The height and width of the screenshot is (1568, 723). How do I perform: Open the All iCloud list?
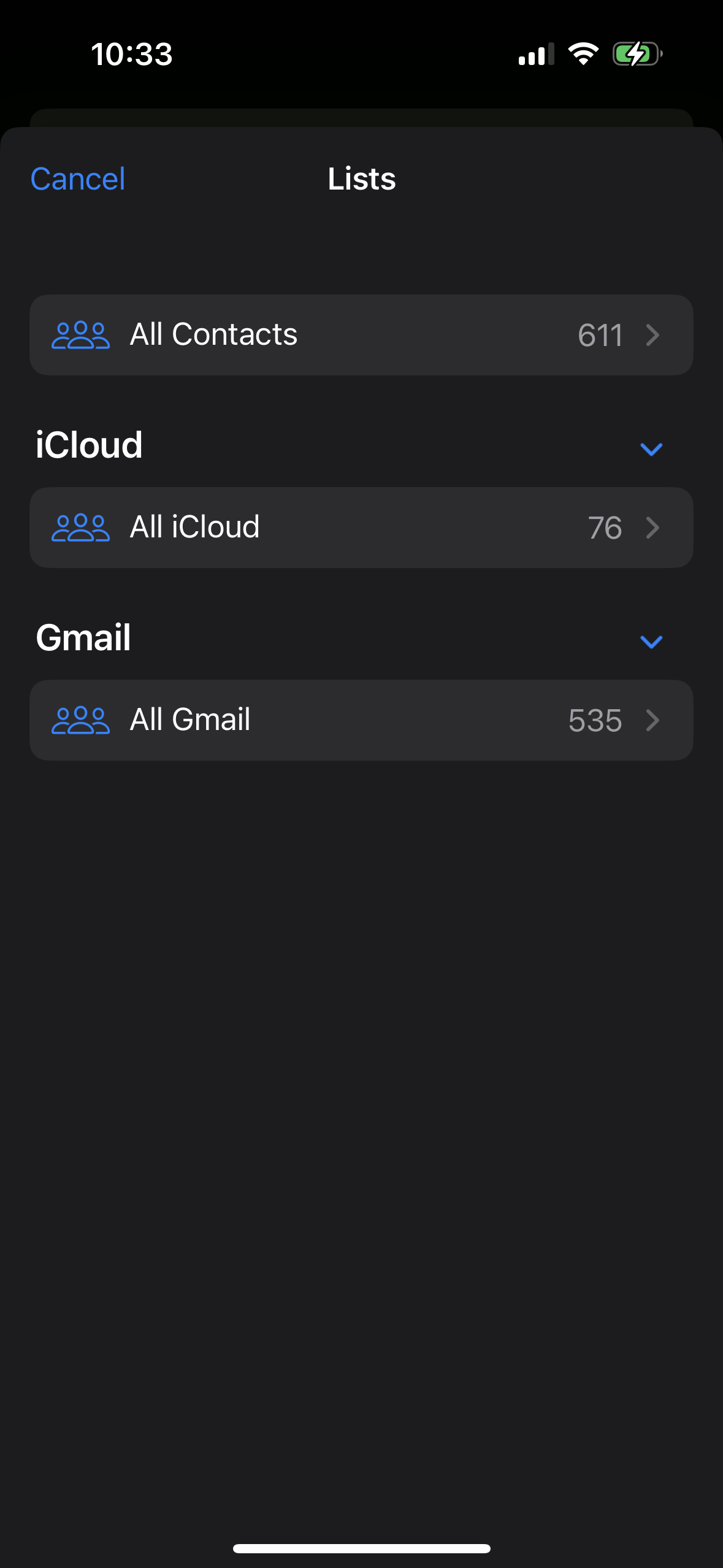pyautogui.click(x=361, y=528)
